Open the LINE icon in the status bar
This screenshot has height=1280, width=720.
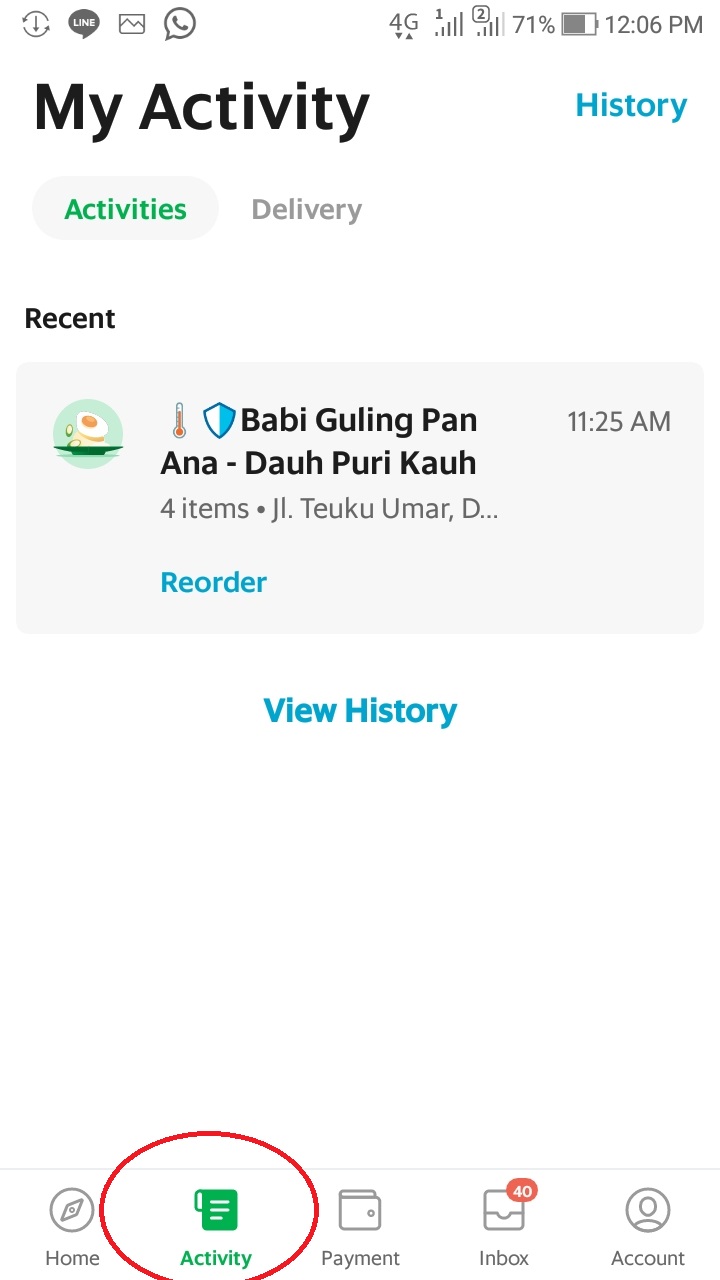[83, 23]
